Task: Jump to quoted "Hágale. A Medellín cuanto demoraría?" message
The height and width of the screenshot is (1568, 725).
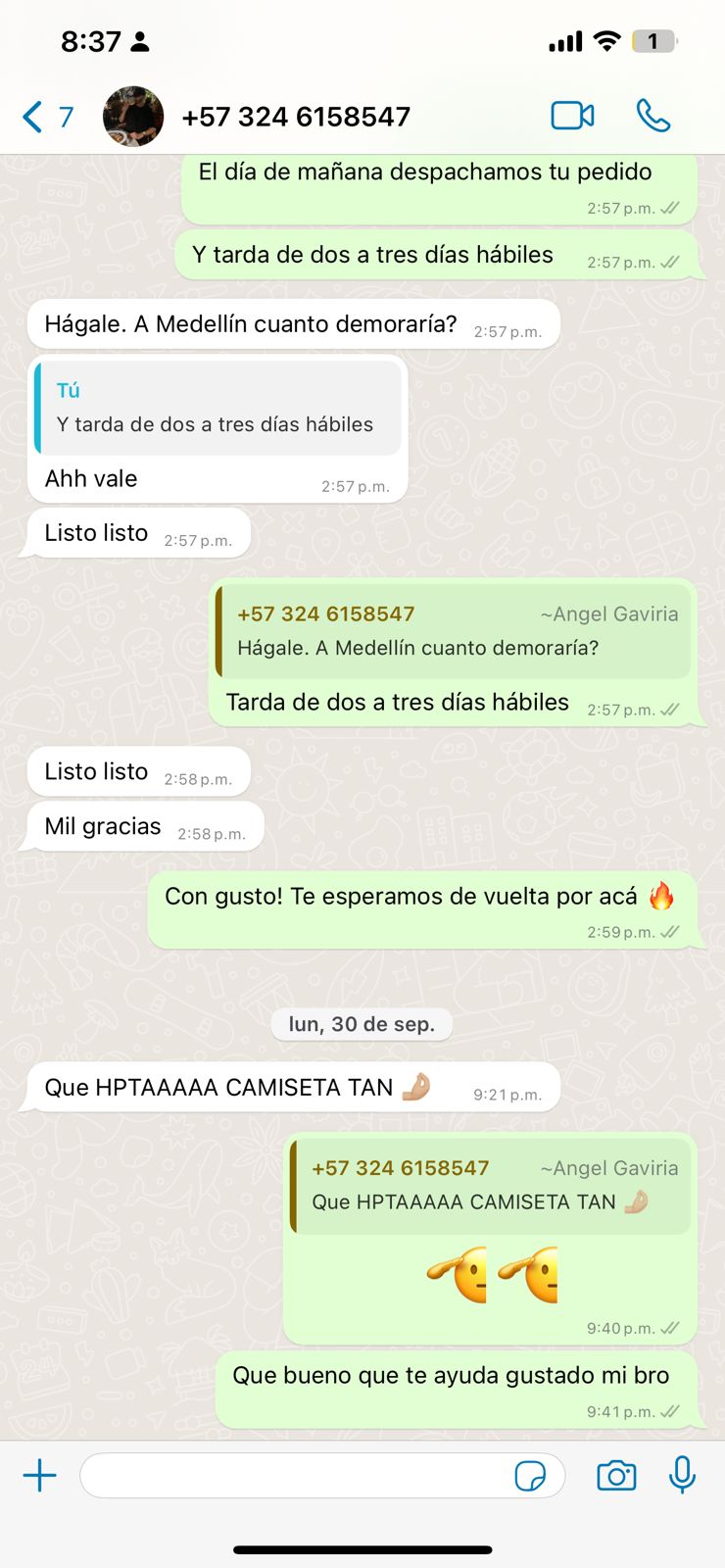Action: [x=455, y=632]
